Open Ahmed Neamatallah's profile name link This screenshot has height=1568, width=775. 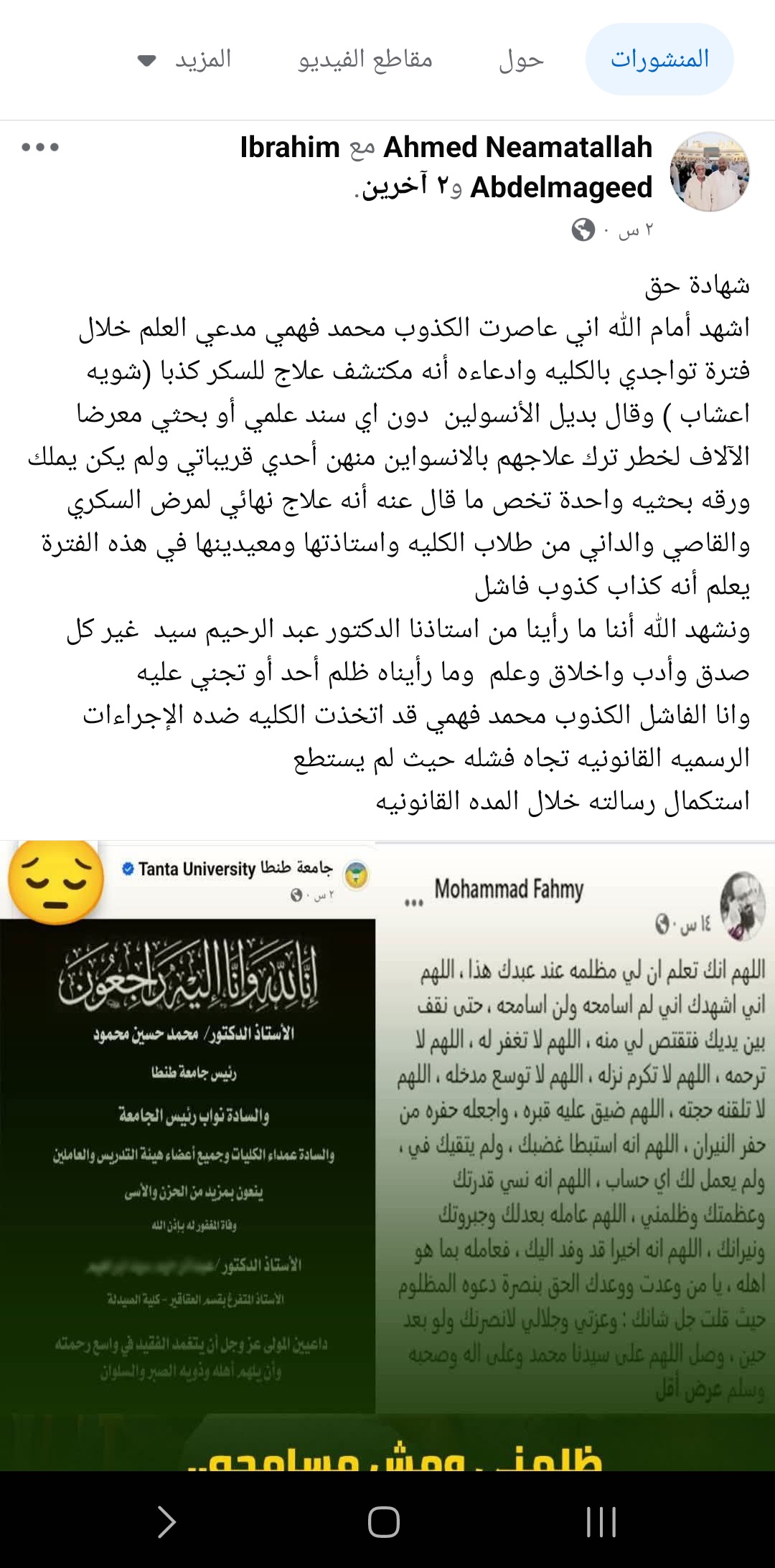pos(517,148)
